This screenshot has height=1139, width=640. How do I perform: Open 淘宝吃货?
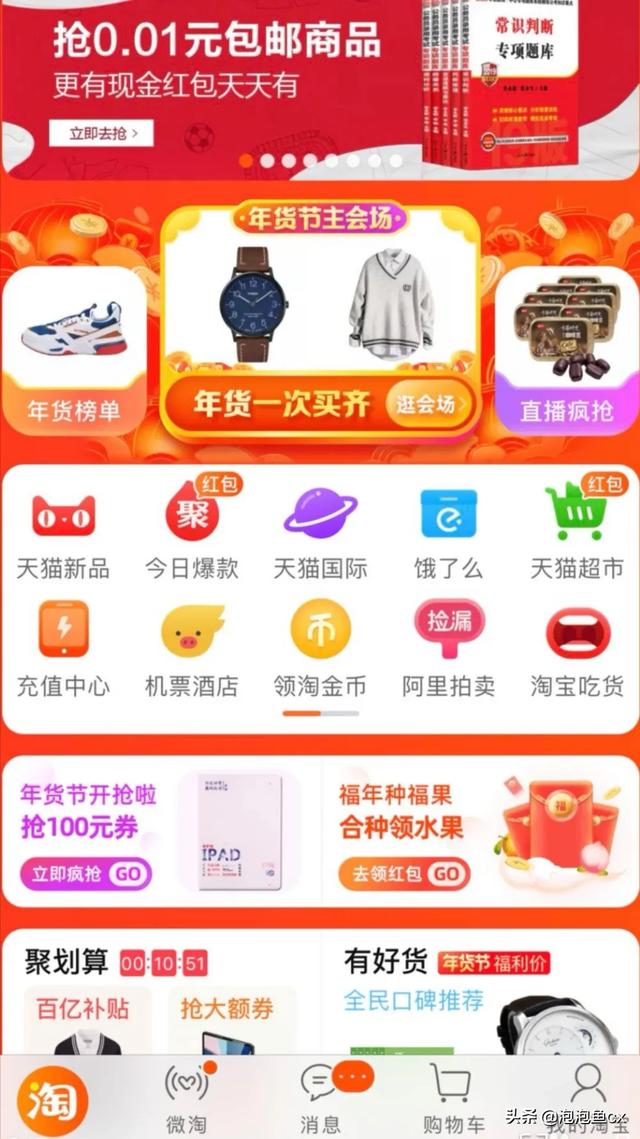(x=577, y=650)
